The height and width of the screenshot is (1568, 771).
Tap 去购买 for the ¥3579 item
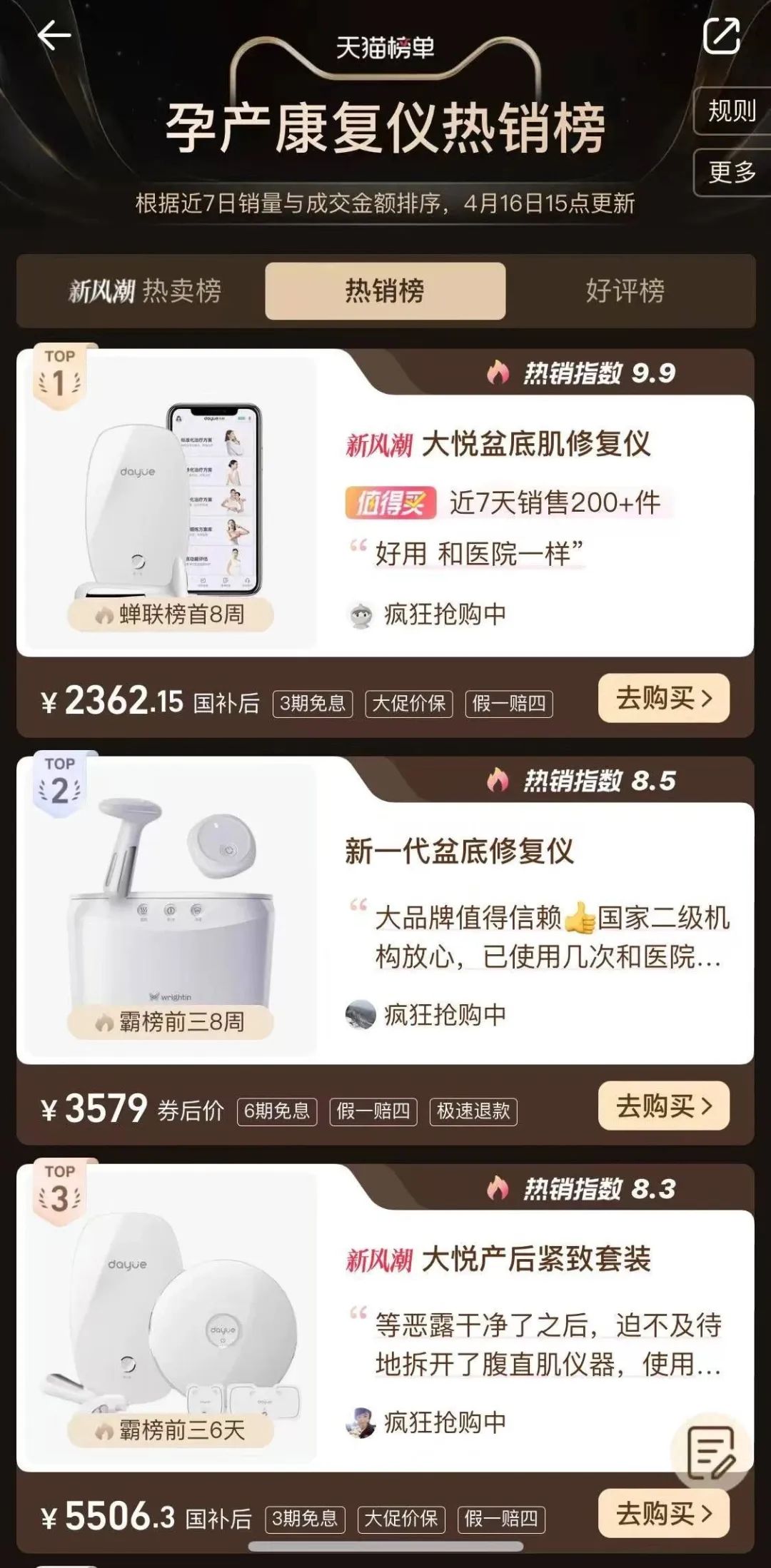click(x=663, y=1106)
